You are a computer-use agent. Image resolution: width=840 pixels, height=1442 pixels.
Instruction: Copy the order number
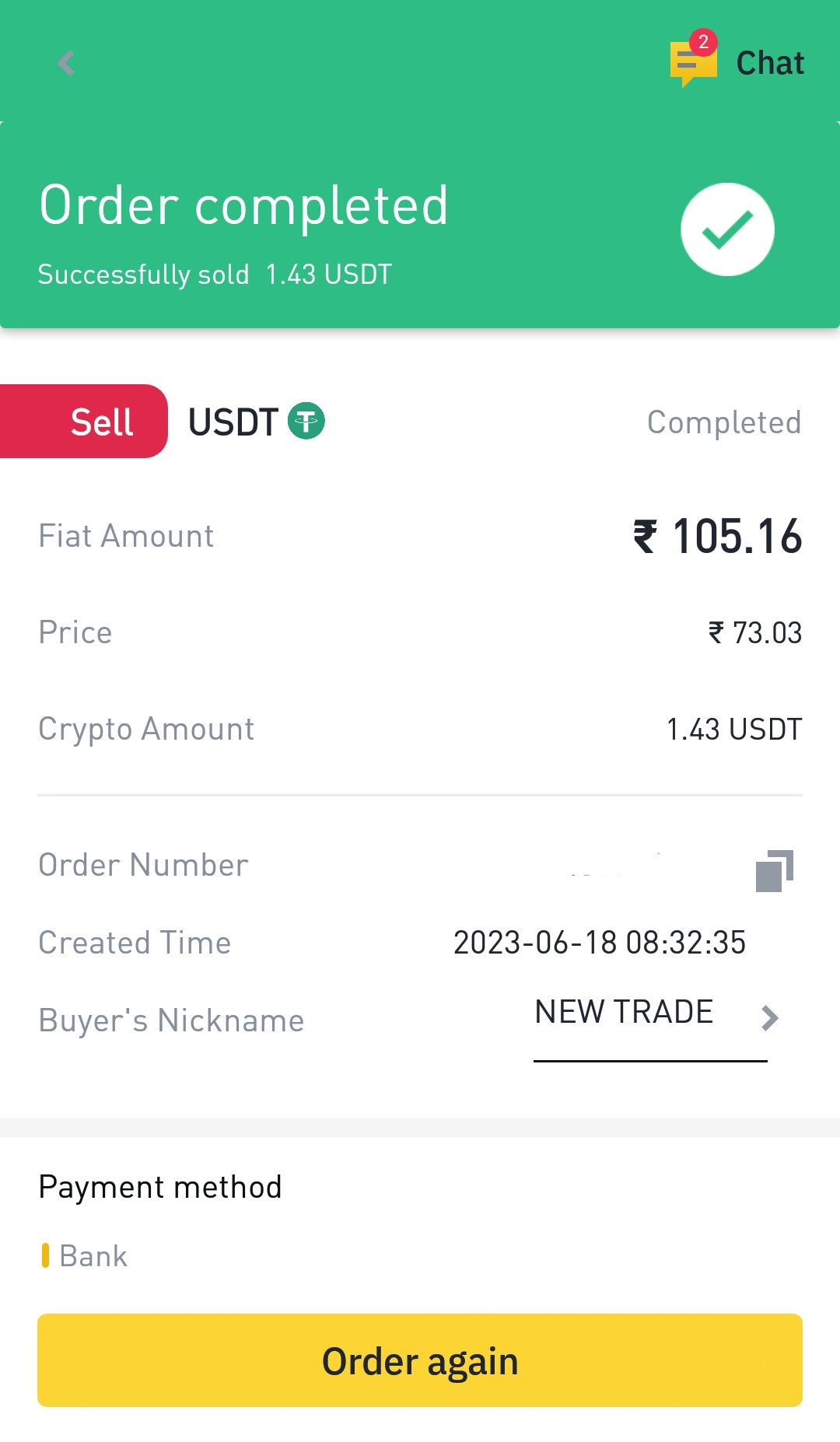pos(774,870)
